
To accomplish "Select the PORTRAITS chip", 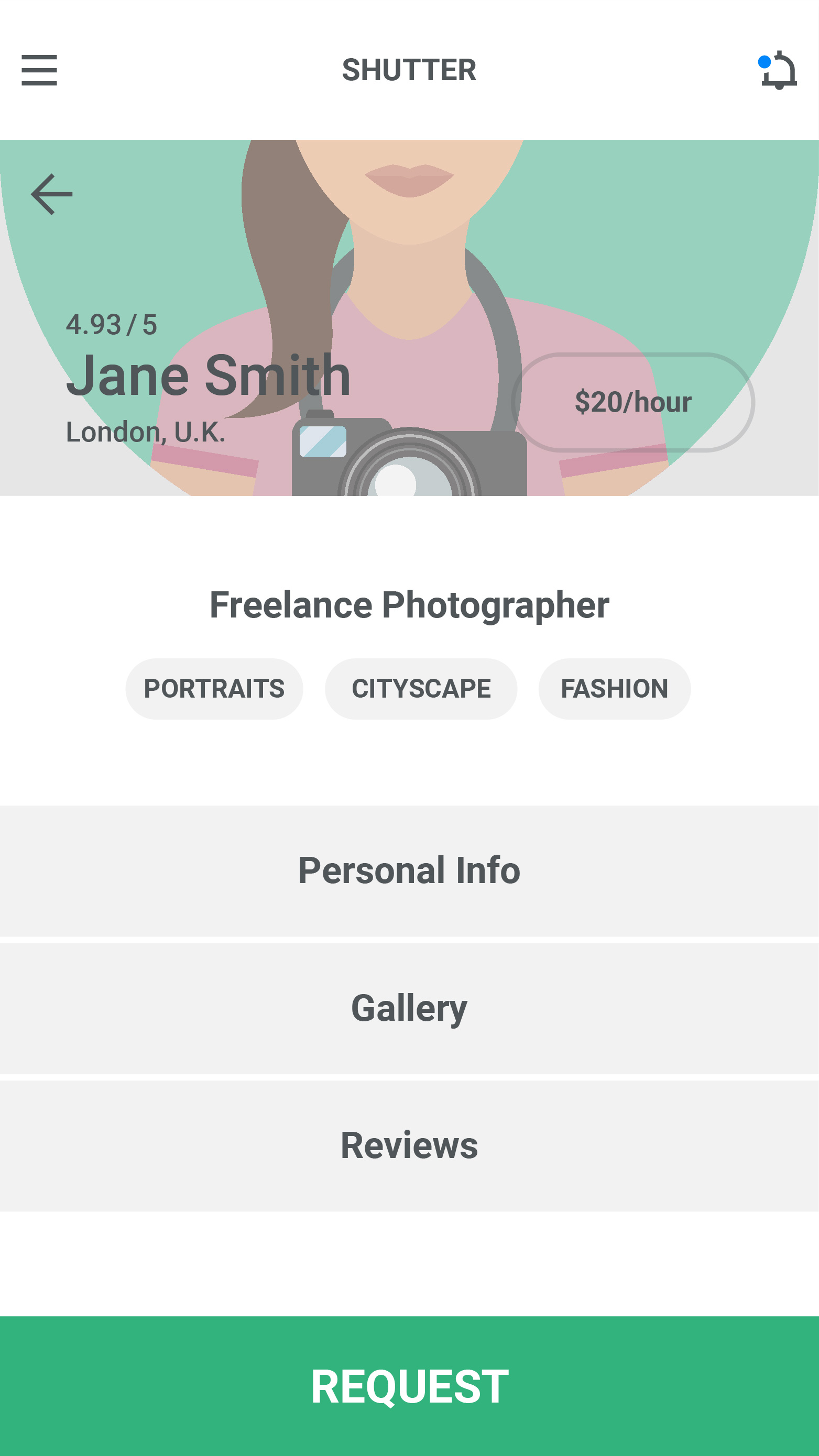I will point(214,688).
